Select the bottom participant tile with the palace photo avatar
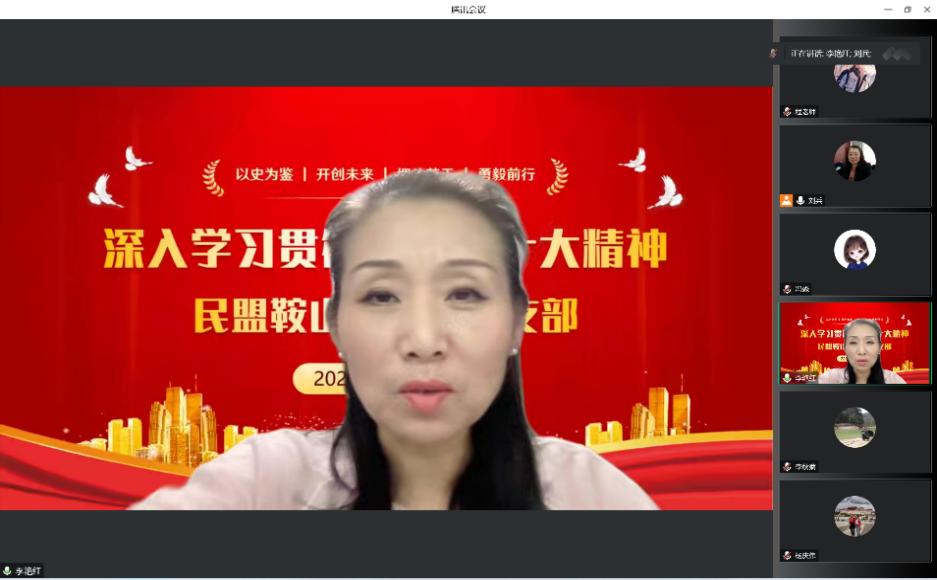This screenshot has height=580, width=937. click(x=855, y=520)
